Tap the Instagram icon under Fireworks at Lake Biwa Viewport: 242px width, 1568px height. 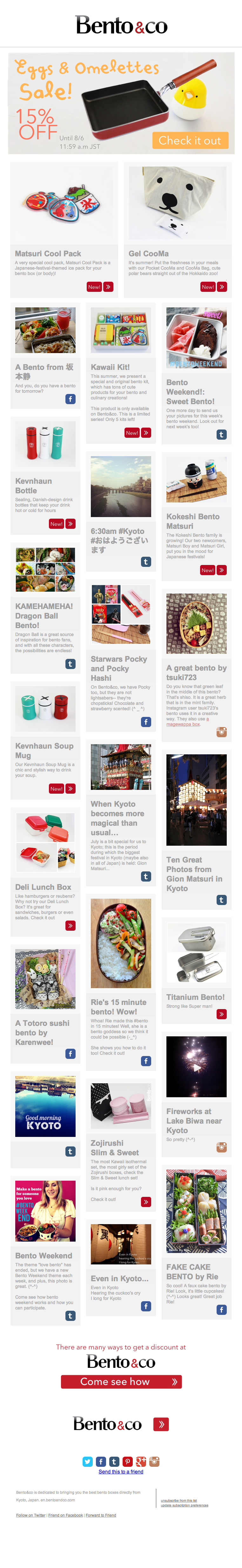coord(222,1147)
